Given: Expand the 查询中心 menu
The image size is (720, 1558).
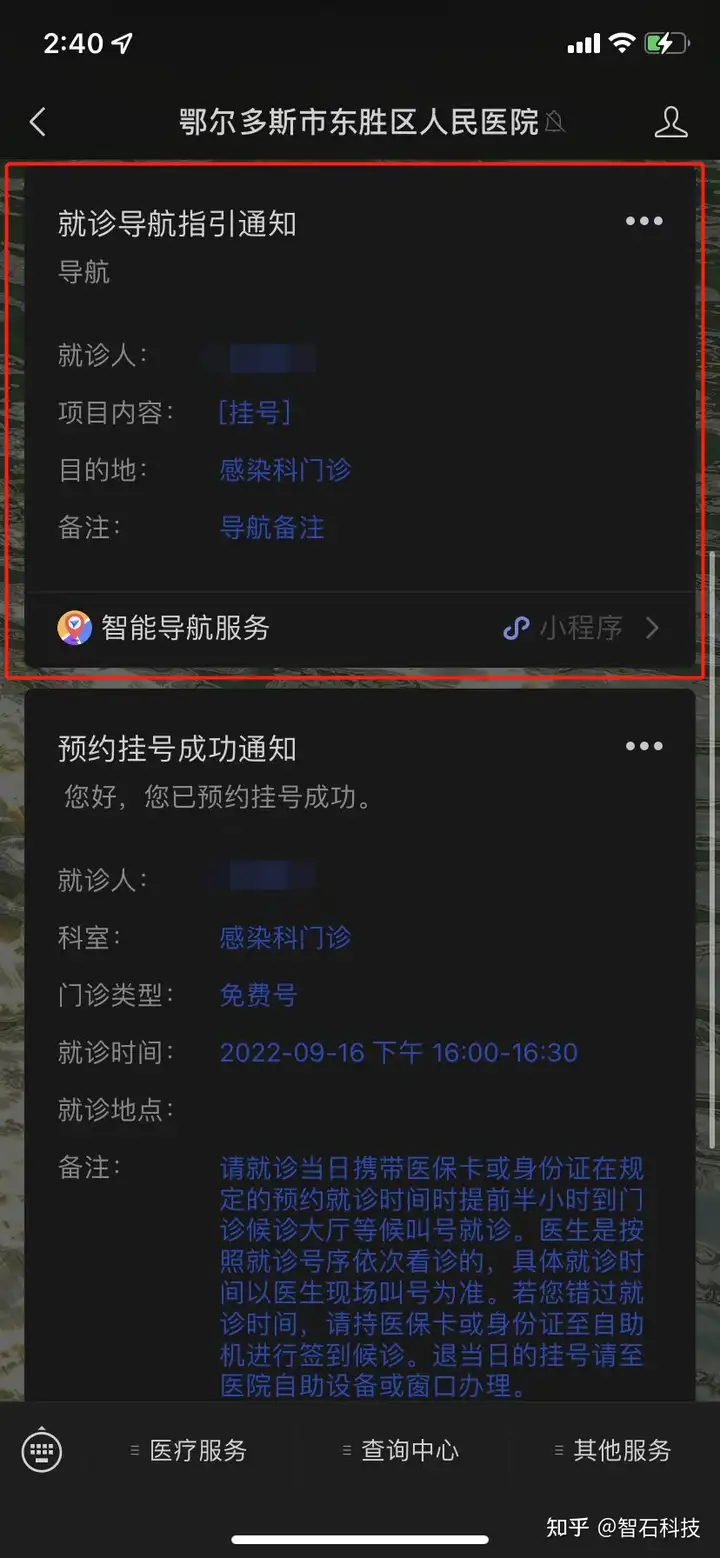Looking at the screenshot, I should [x=402, y=1450].
